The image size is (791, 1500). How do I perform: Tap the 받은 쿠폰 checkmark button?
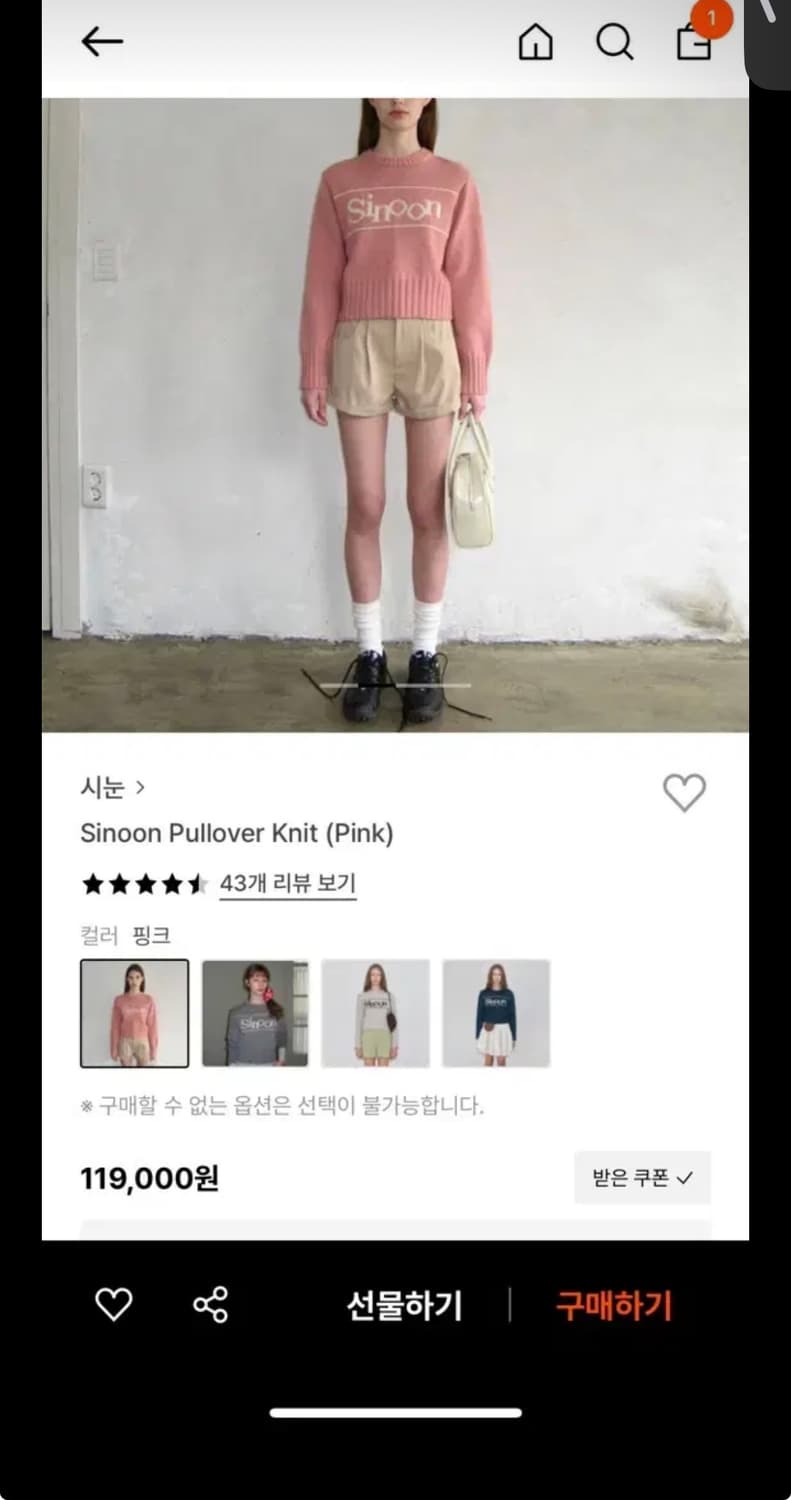(x=643, y=1177)
